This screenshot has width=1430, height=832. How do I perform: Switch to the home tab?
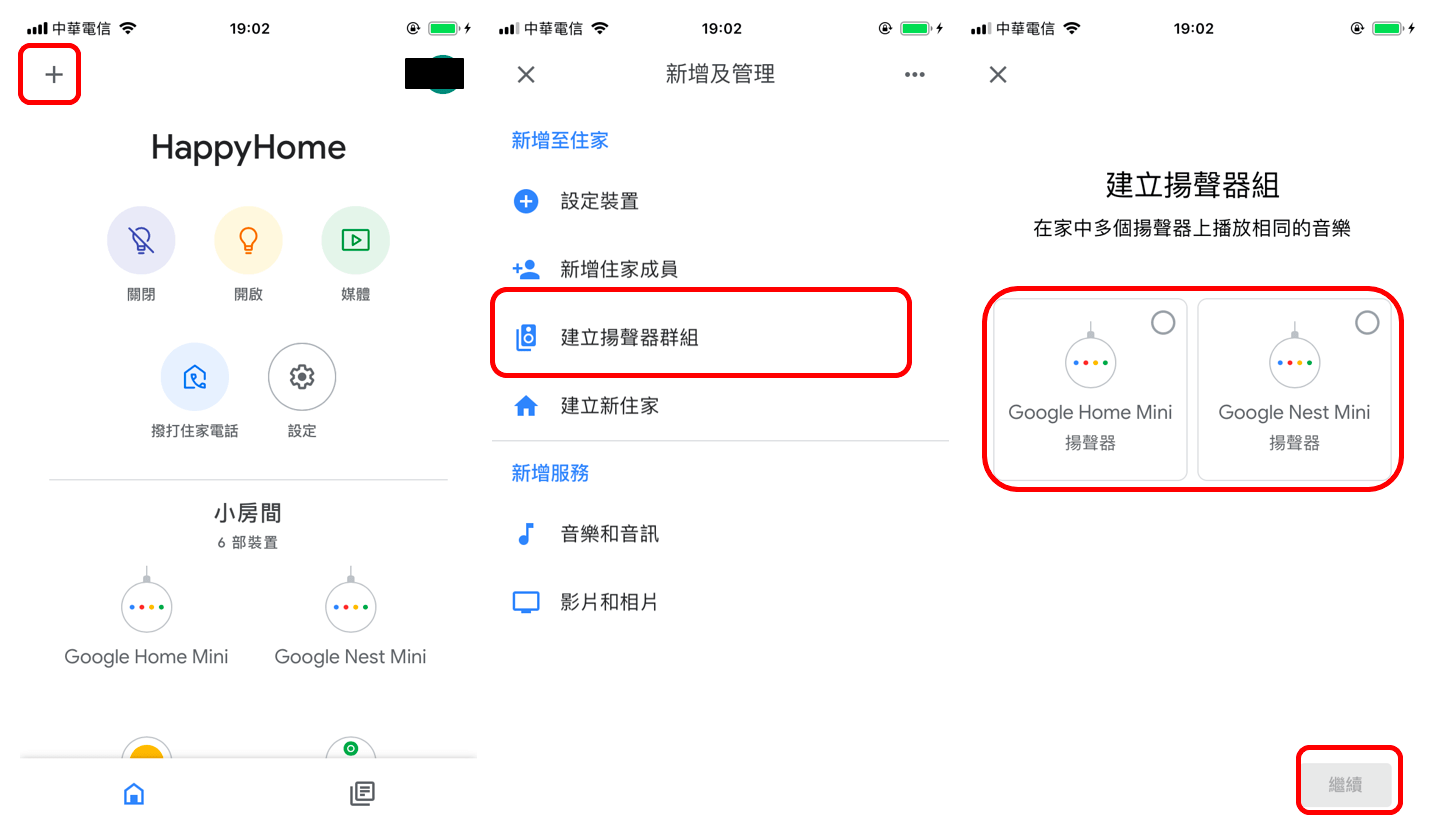tap(134, 793)
